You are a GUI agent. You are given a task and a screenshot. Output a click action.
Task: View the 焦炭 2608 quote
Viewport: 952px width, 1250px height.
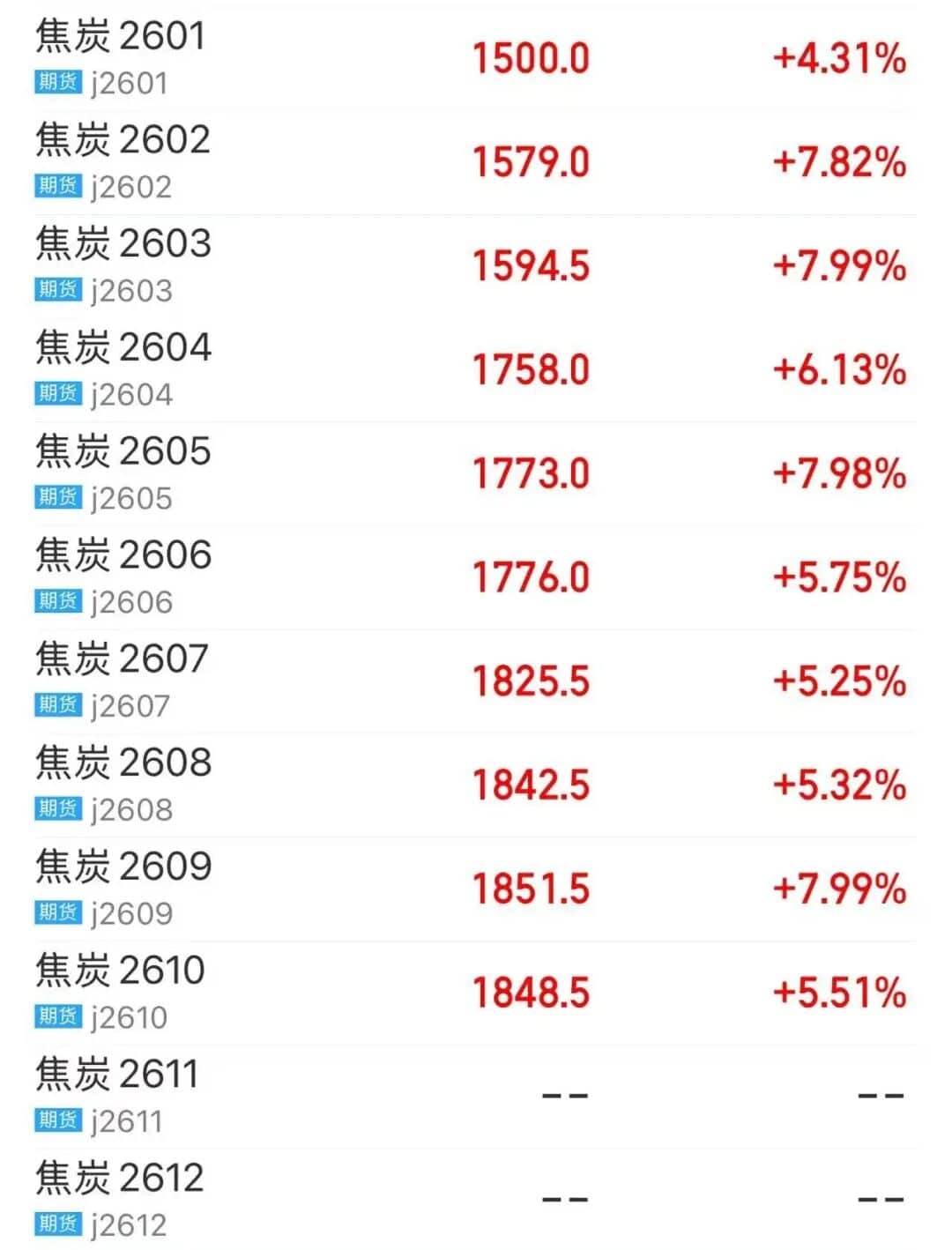pos(123,785)
